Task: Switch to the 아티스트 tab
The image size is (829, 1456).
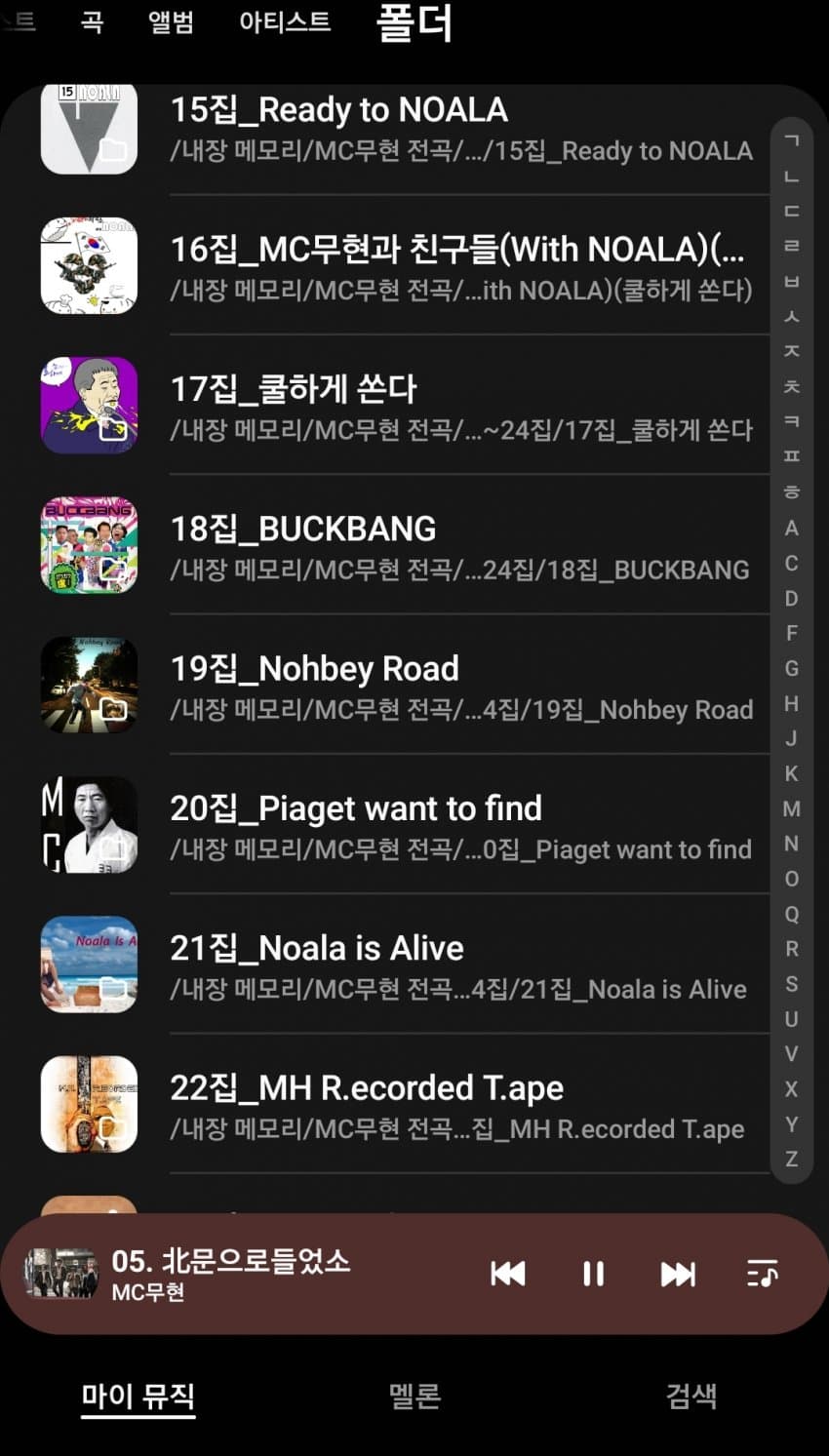Action: 285,21
